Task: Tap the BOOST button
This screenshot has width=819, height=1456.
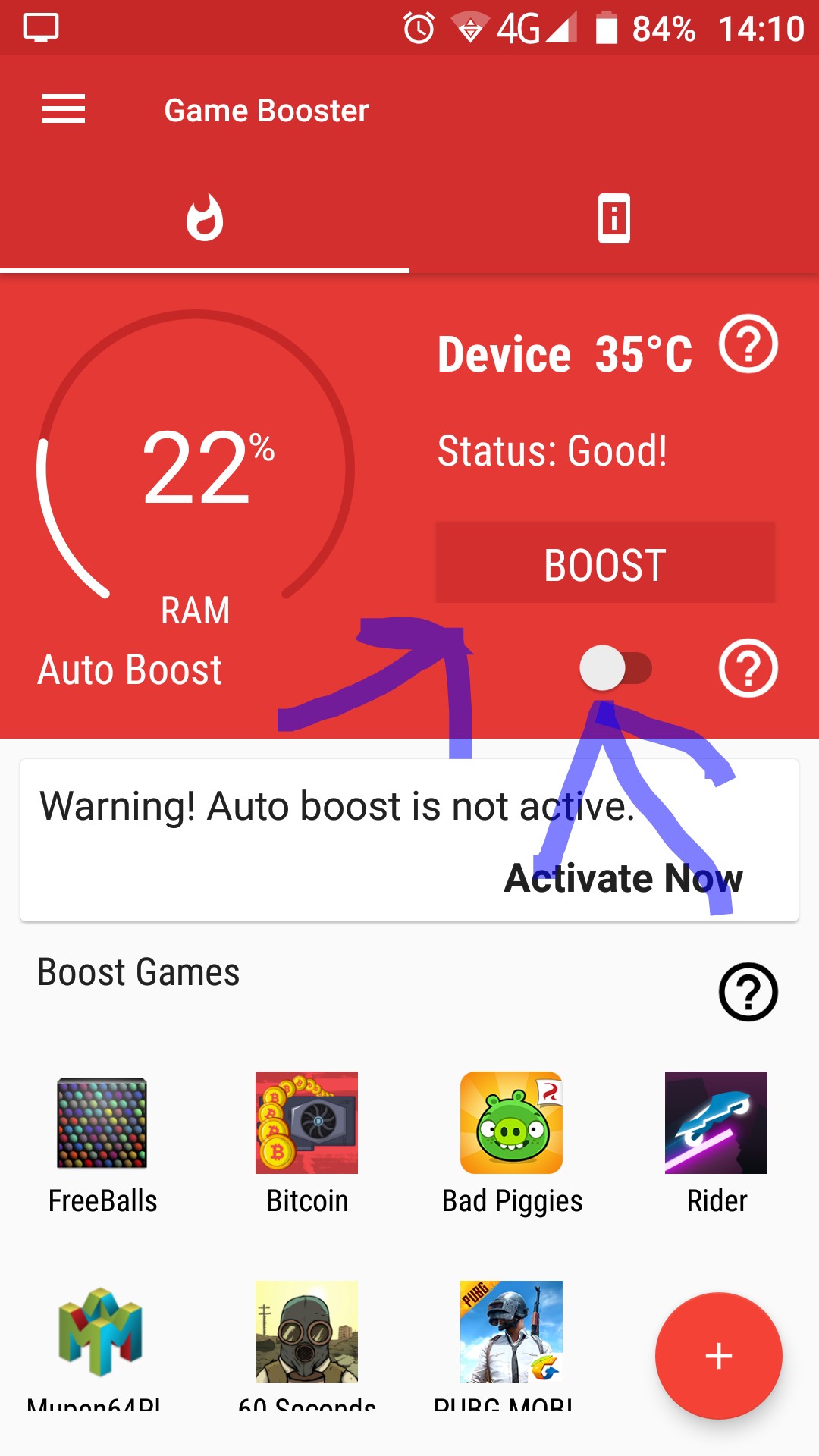Action: [605, 563]
